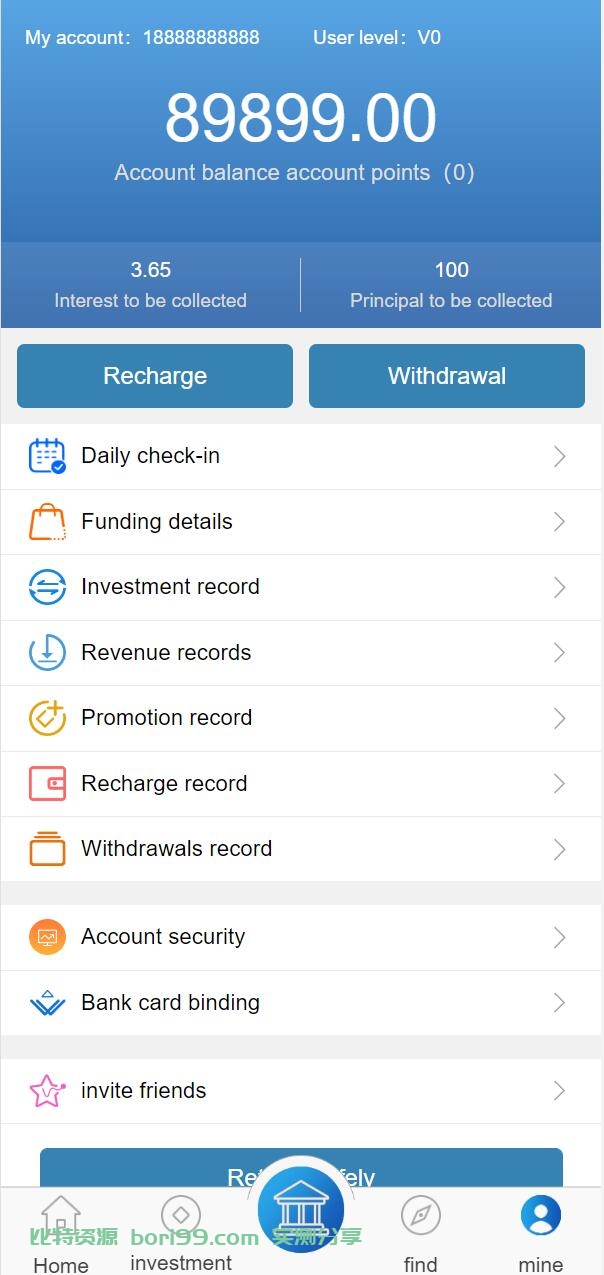Open Recharge record row
The height and width of the screenshot is (1275, 604).
coord(302,784)
